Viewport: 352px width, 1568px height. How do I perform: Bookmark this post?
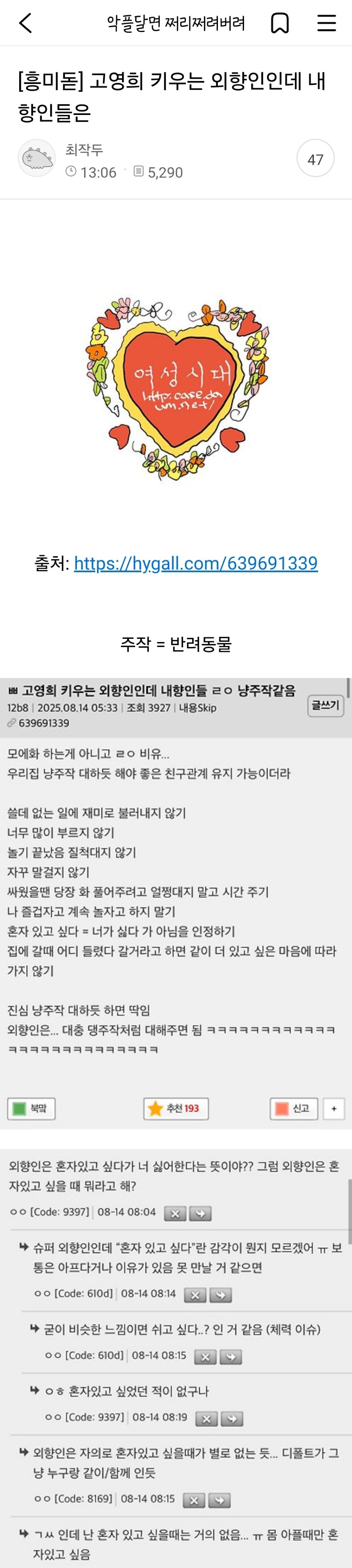[280, 23]
